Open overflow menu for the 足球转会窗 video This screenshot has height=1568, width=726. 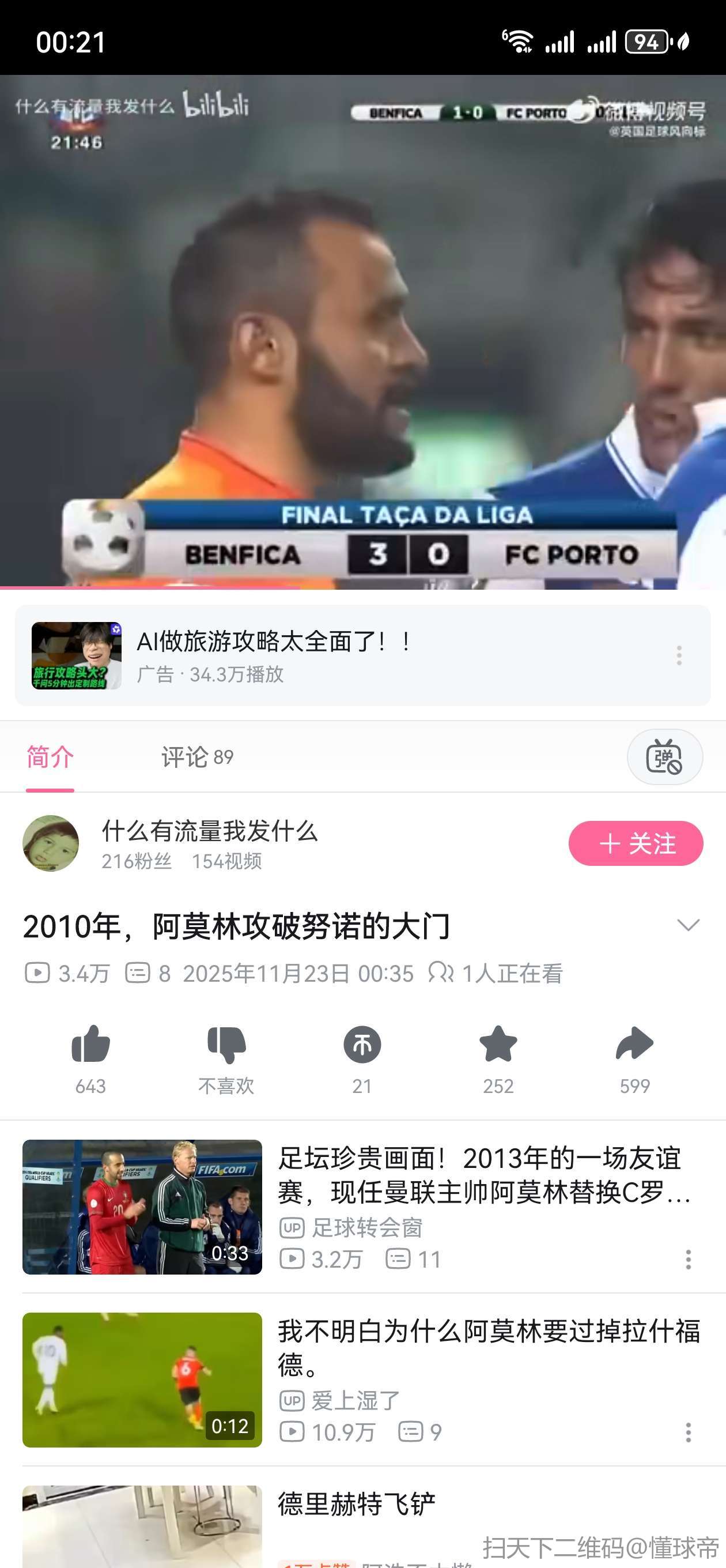click(x=689, y=1260)
